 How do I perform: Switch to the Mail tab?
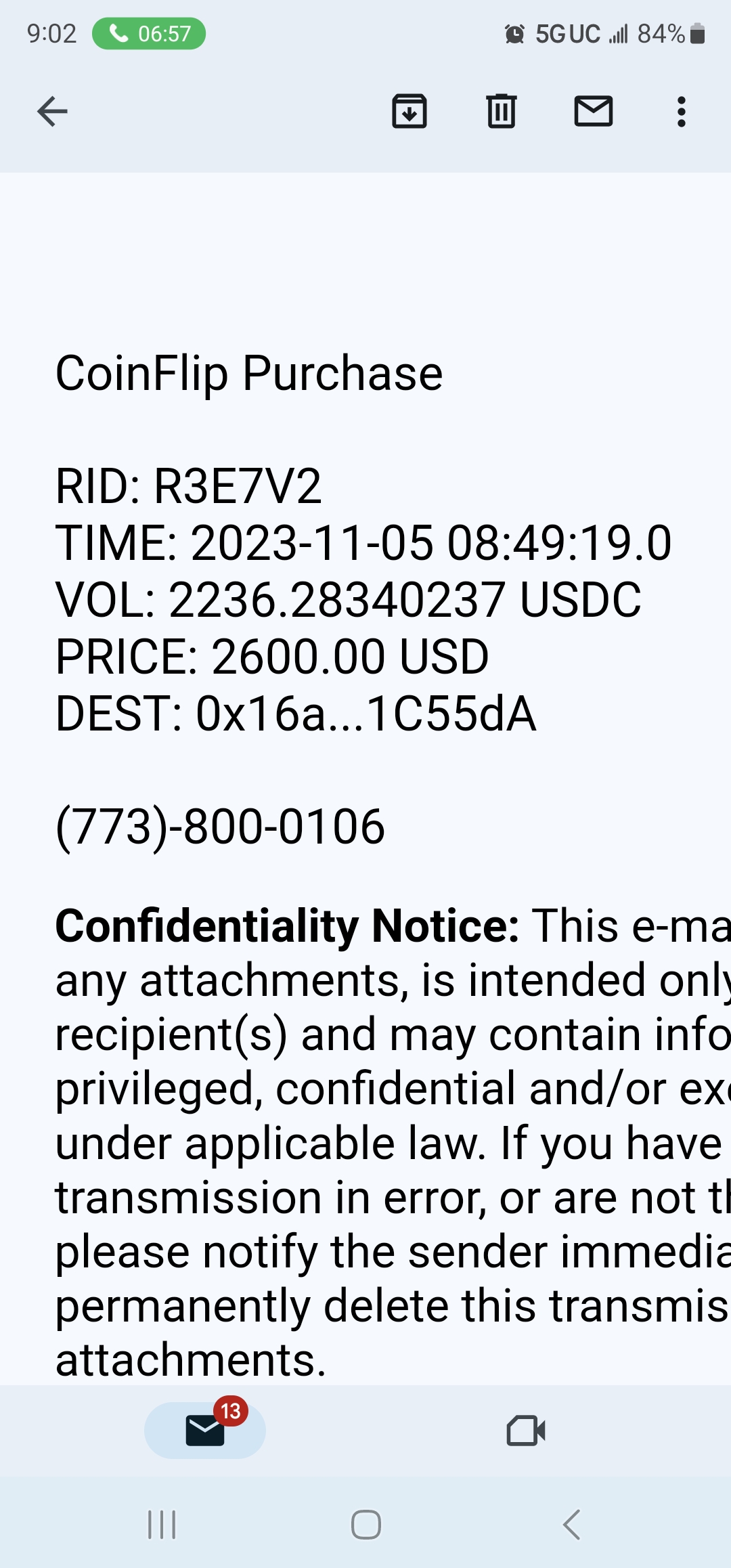205,1430
